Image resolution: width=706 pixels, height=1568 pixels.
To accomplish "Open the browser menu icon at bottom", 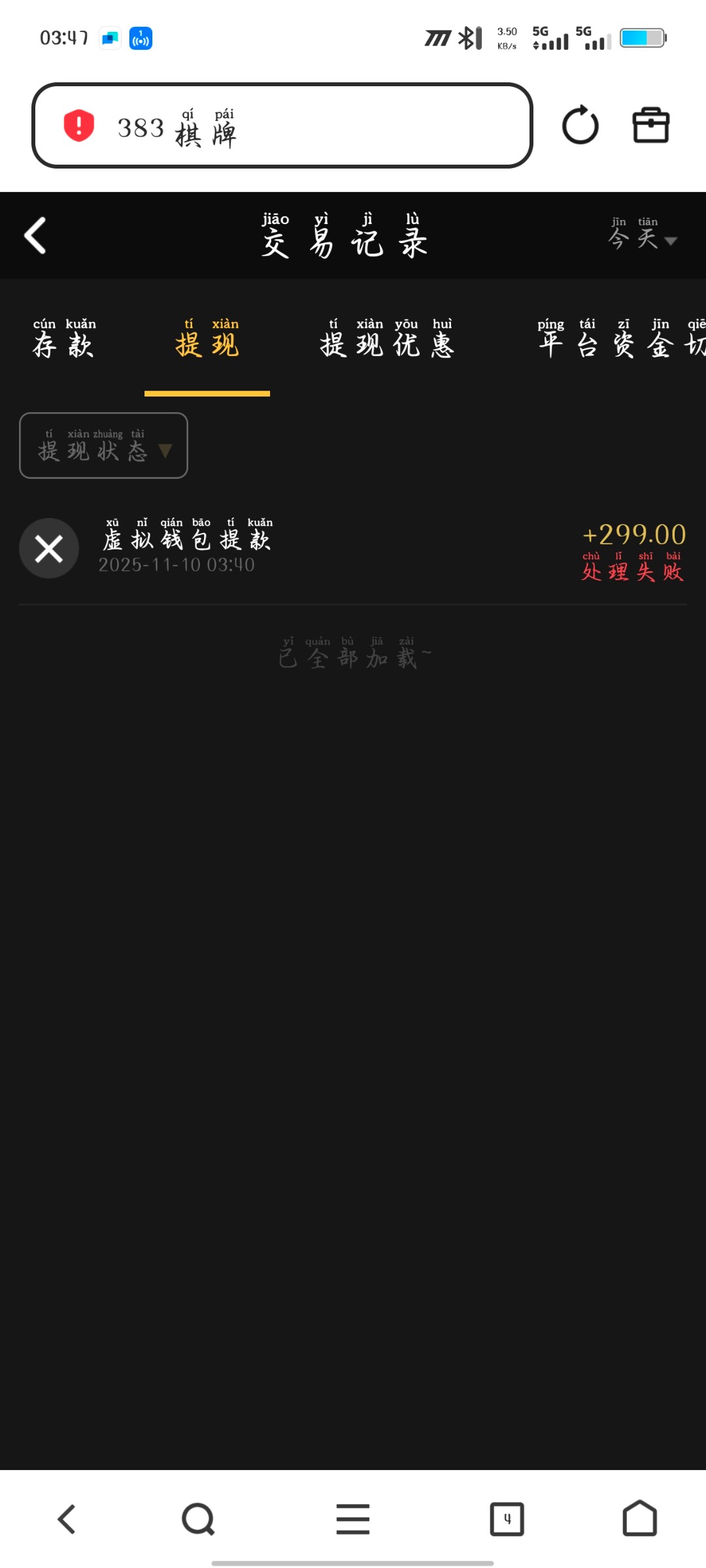I will pos(353,1518).
